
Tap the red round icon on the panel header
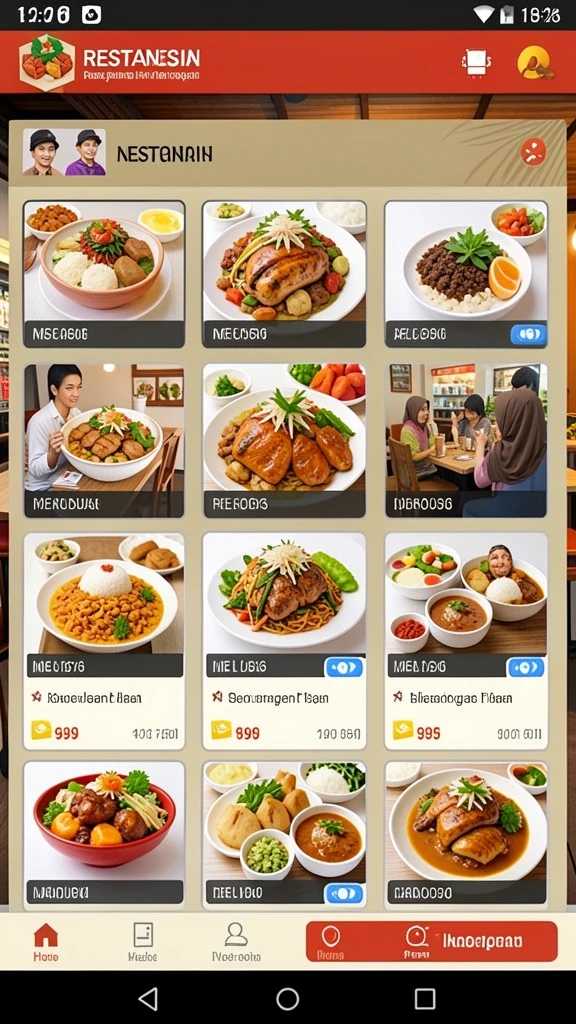coord(533,152)
